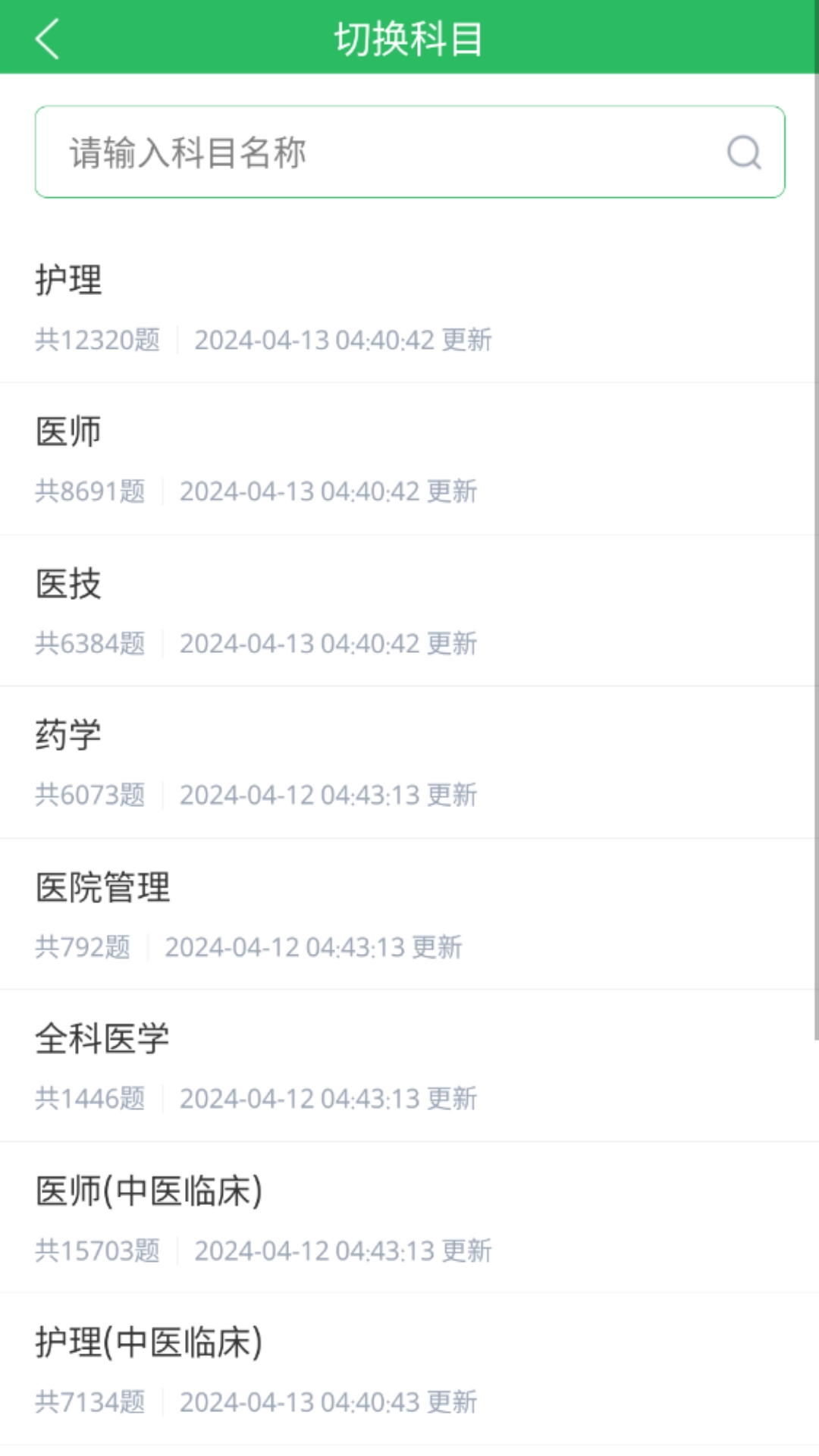Select the 医师 subject

[x=69, y=432]
